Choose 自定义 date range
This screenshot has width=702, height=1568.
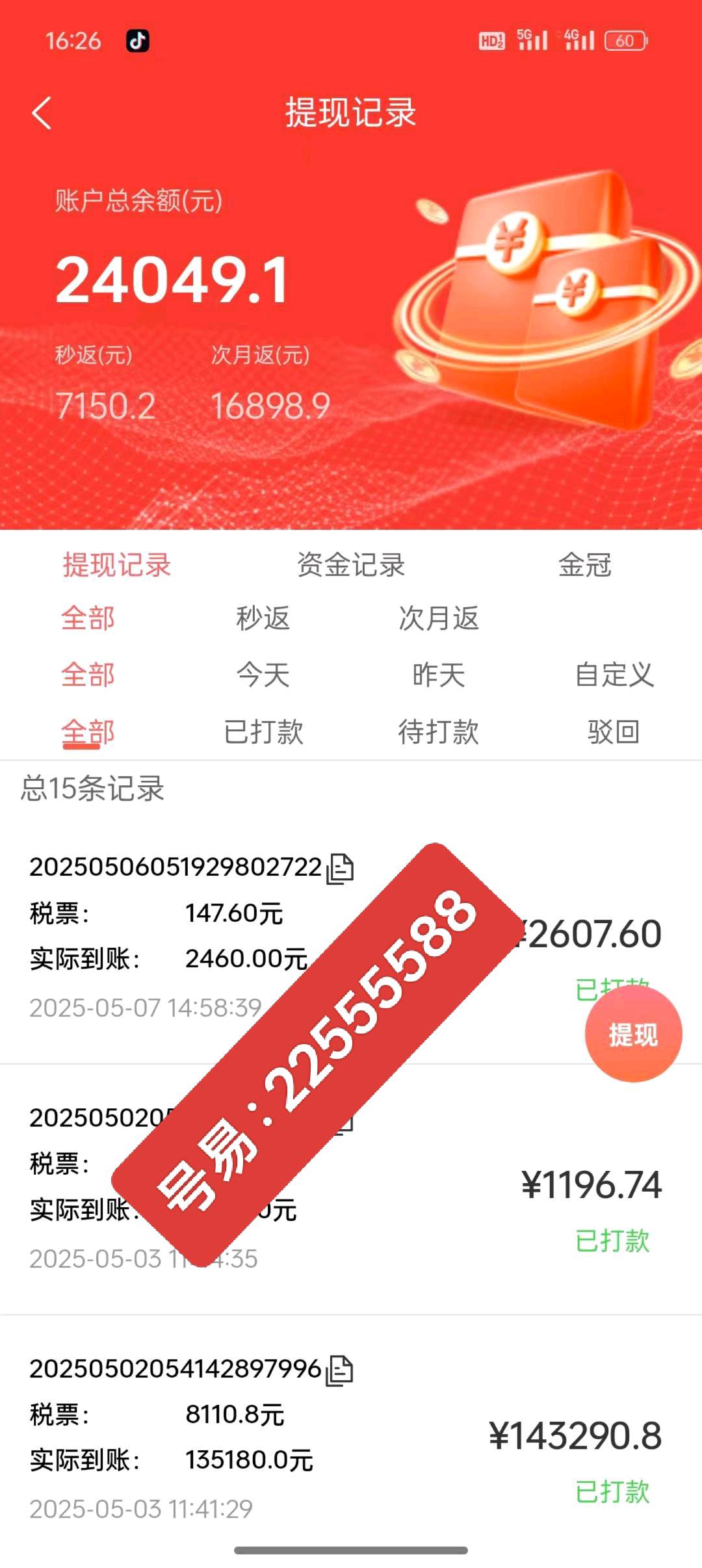[x=614, y=674]
